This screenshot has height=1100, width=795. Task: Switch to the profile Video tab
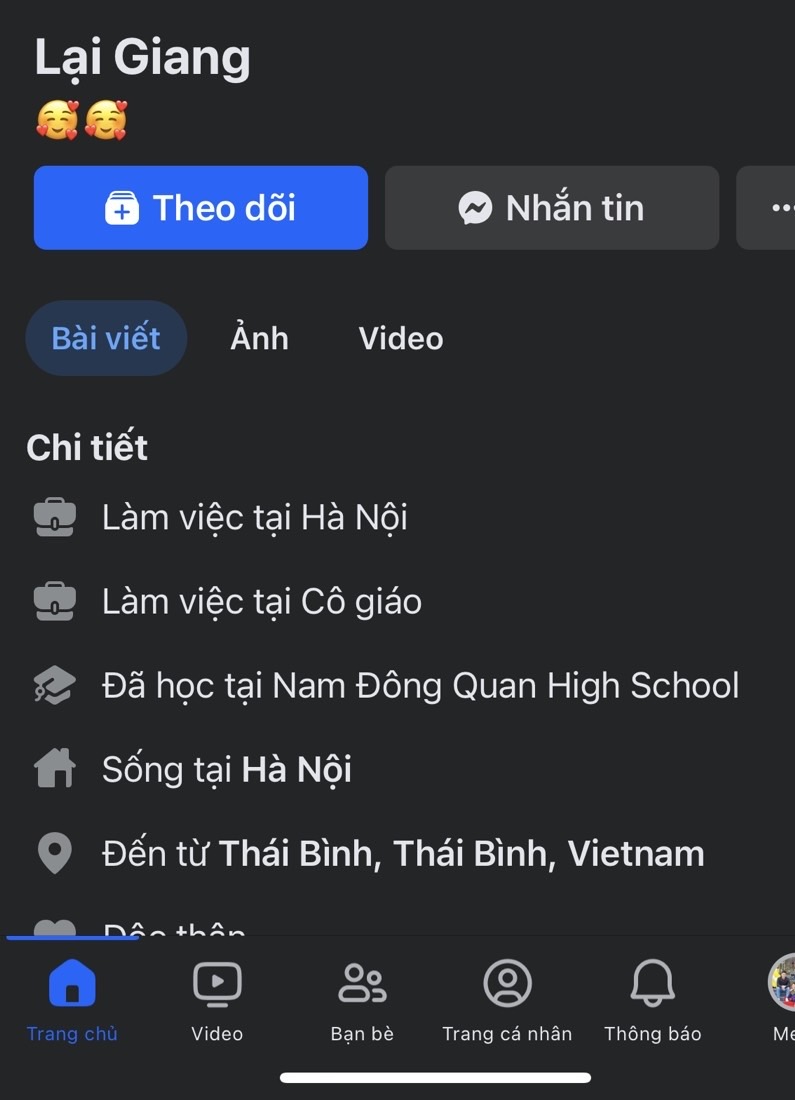point(401,338)
